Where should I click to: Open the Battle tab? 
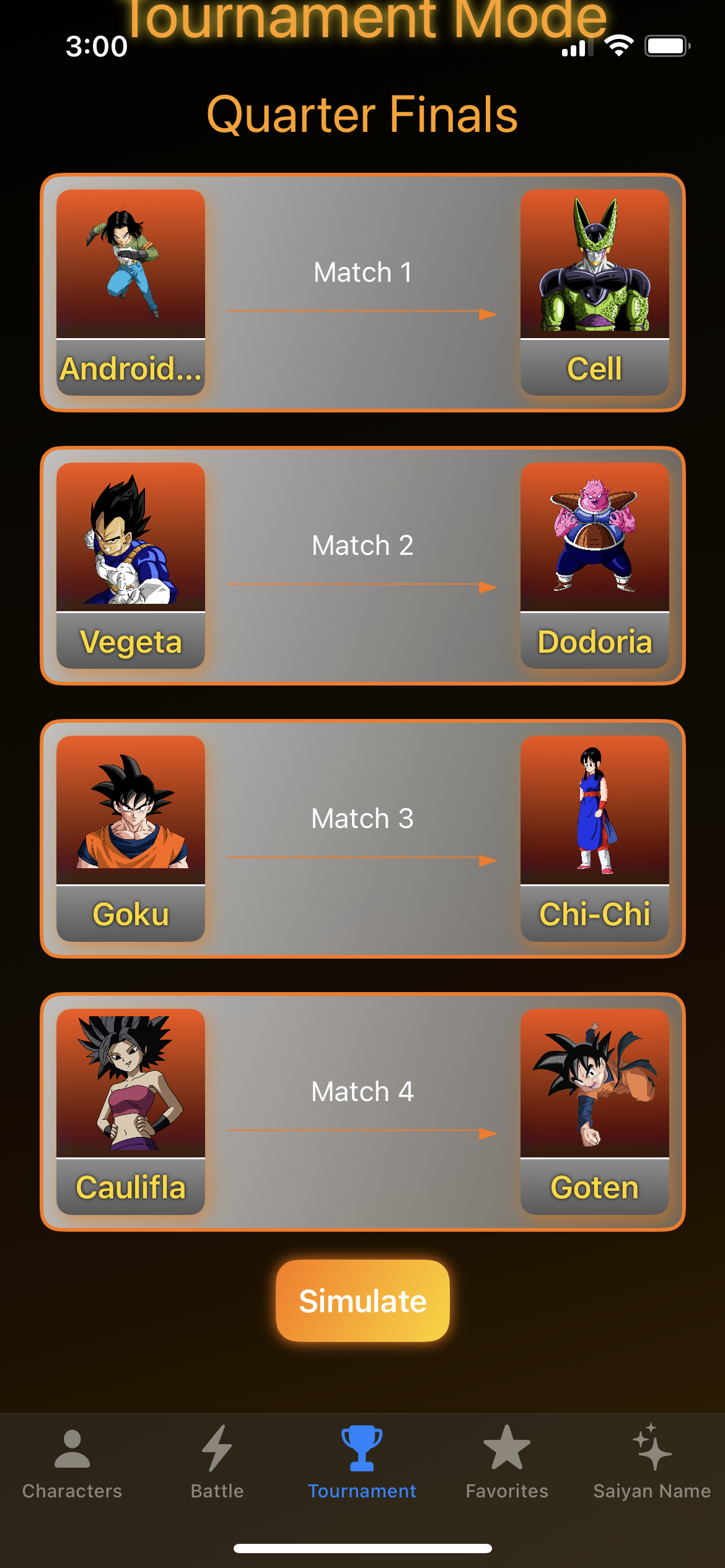(x=217, y=1463)
